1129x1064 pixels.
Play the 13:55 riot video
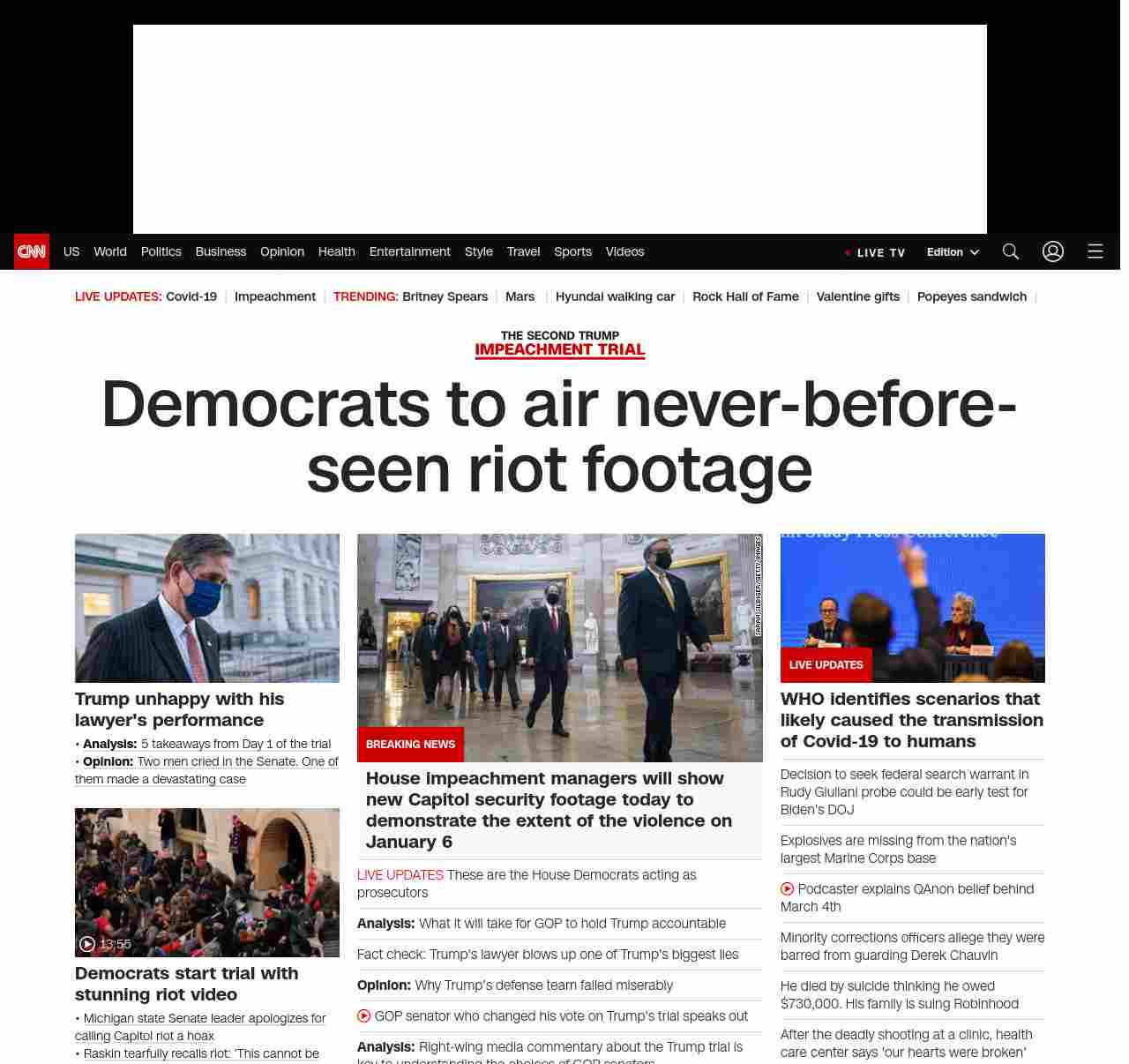pos(206,882)
